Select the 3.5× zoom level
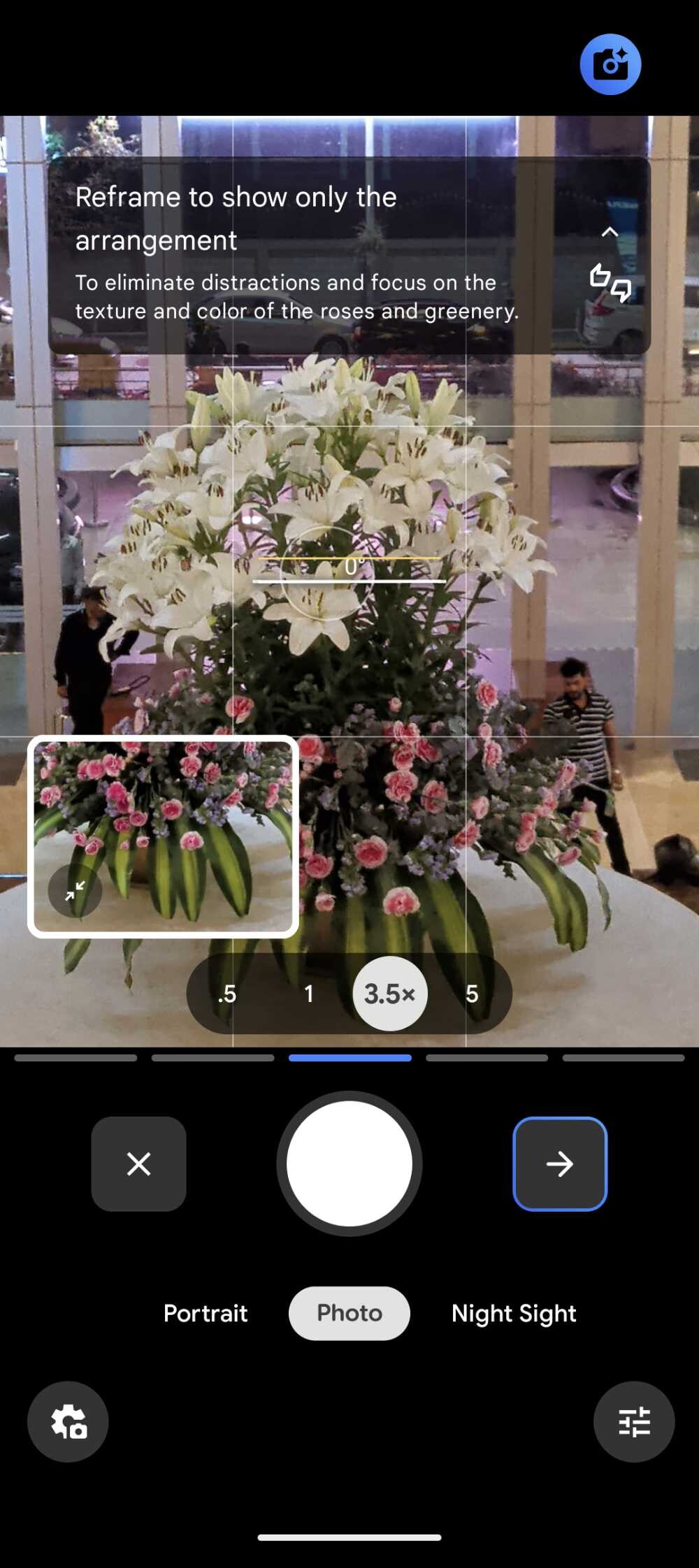This screenshot has width=699, height=1568. 390,994
